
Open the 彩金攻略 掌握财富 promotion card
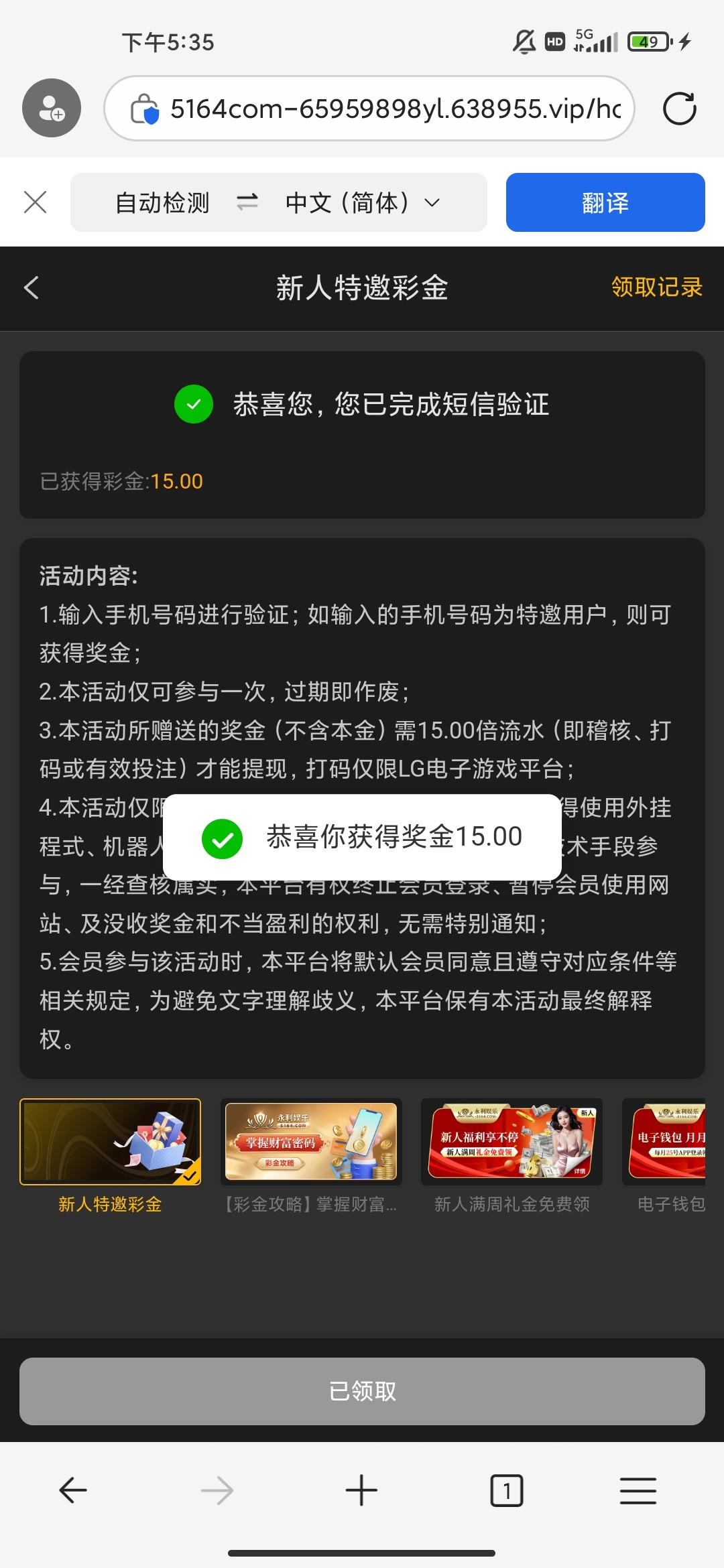pyautogui.click(x=311, y=1142)
